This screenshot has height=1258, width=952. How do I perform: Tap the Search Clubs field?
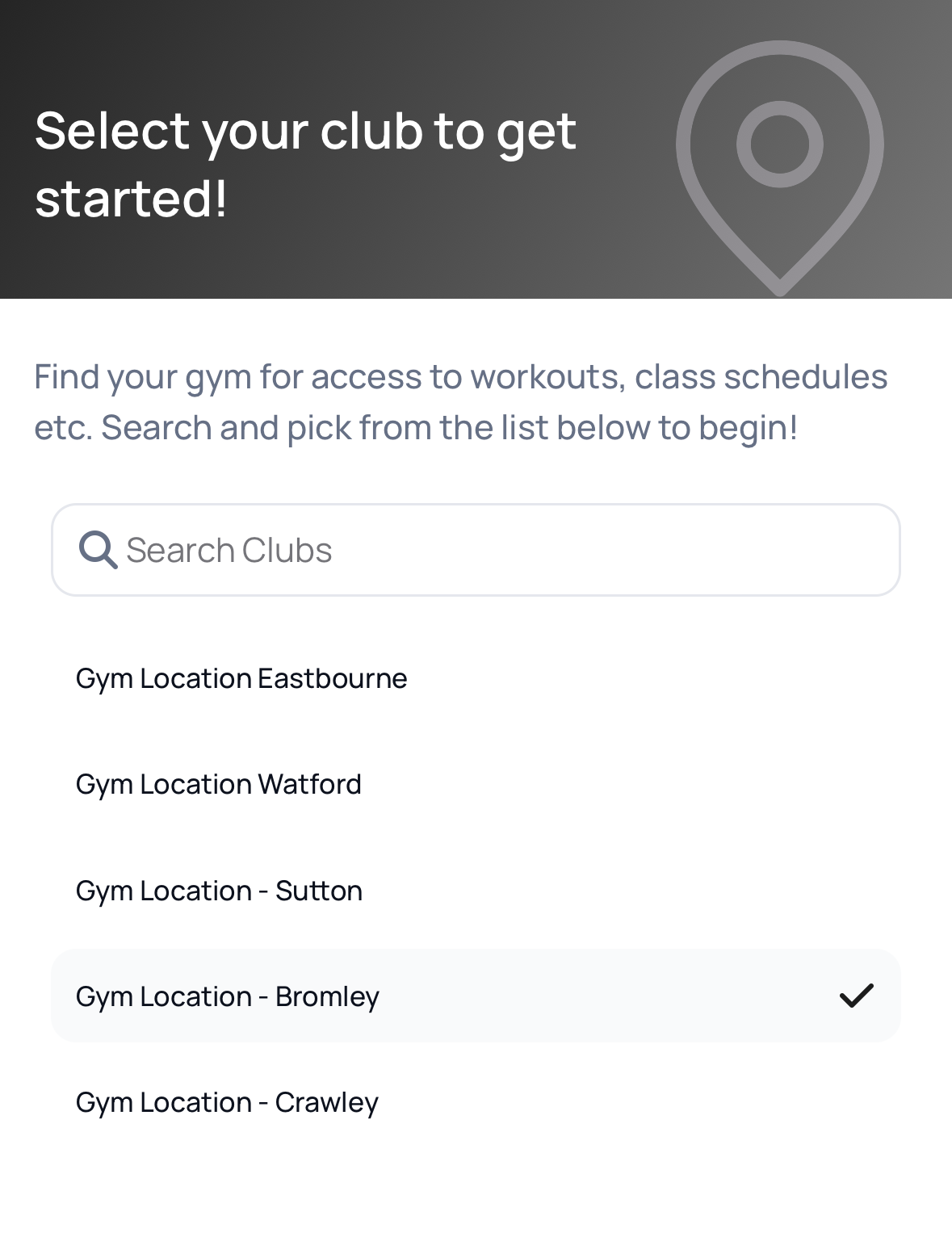(476, 550)
